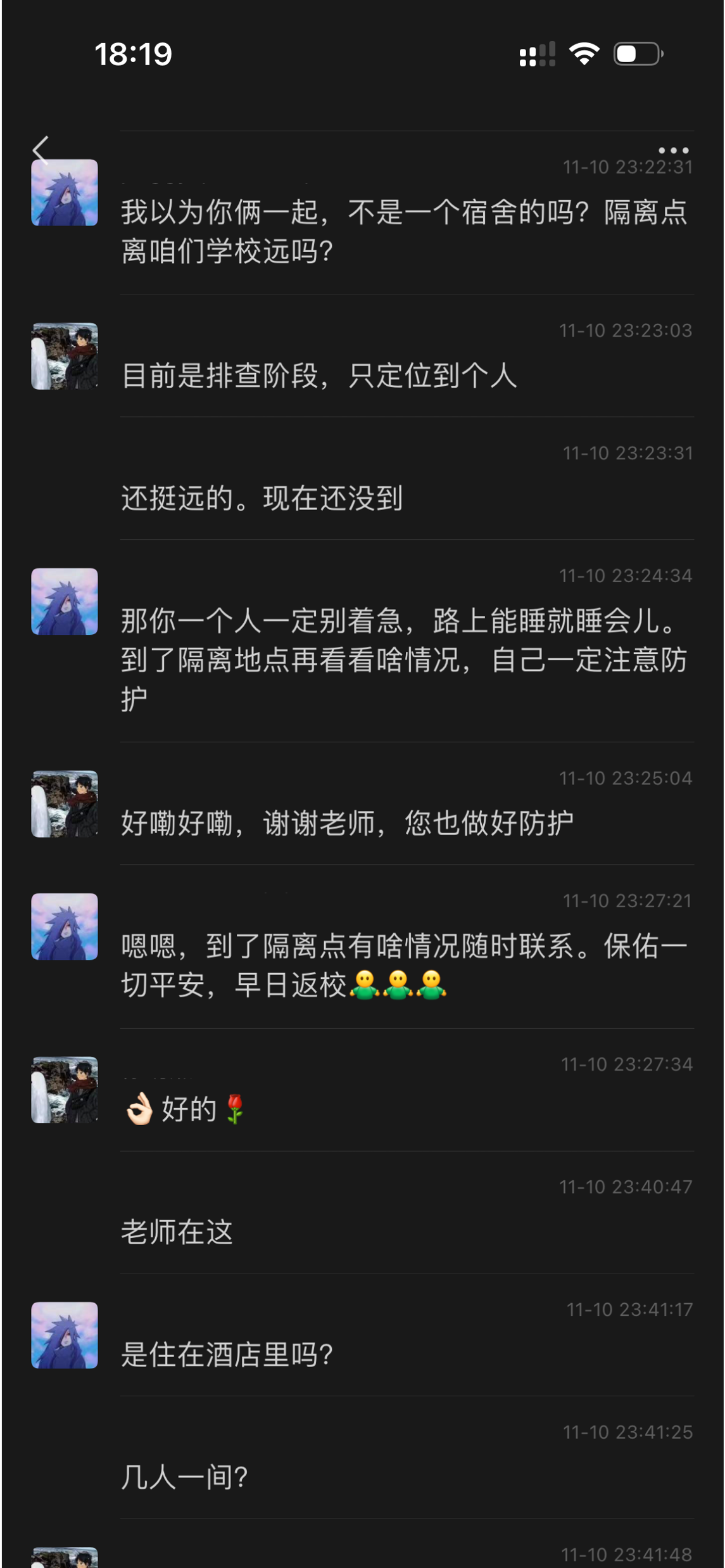Open avatar by the 23:27:21 message
This screenshot has height=1568, width=725.
tap(65, 926)
